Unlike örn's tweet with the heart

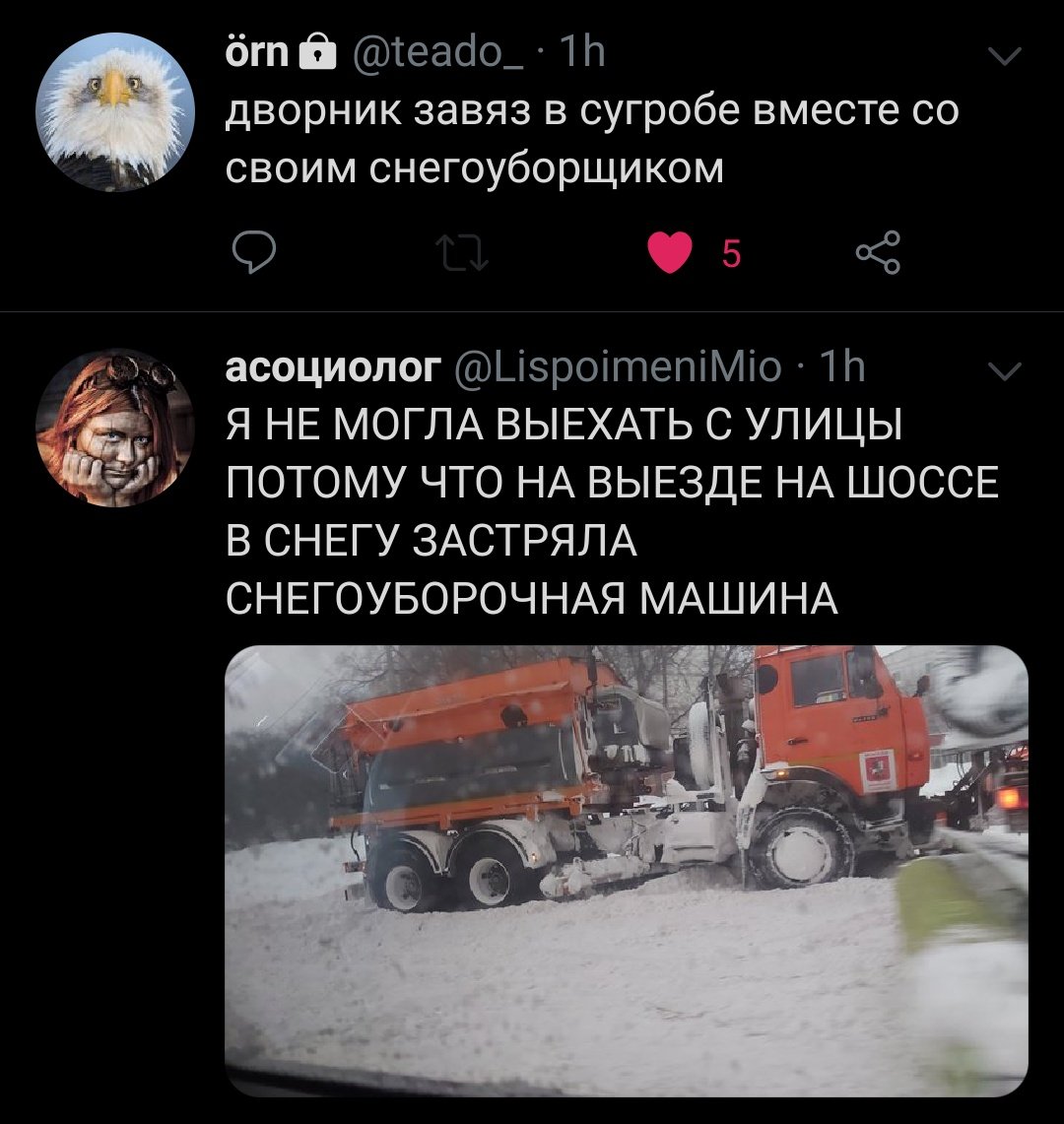671,253
